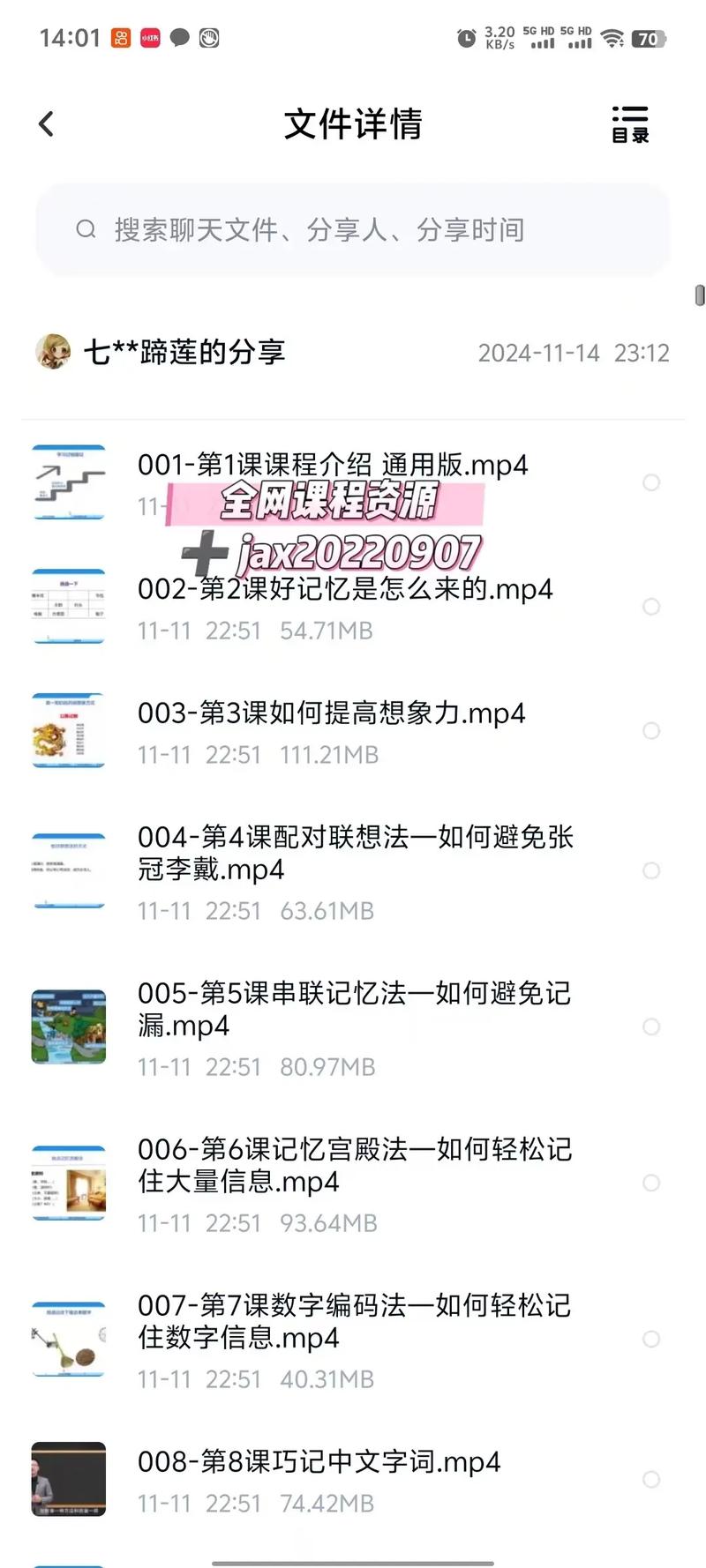The height and width of the screenshot is (1568, 706).
Task: Open the 目录 list icon at top right
Action: 628,123
